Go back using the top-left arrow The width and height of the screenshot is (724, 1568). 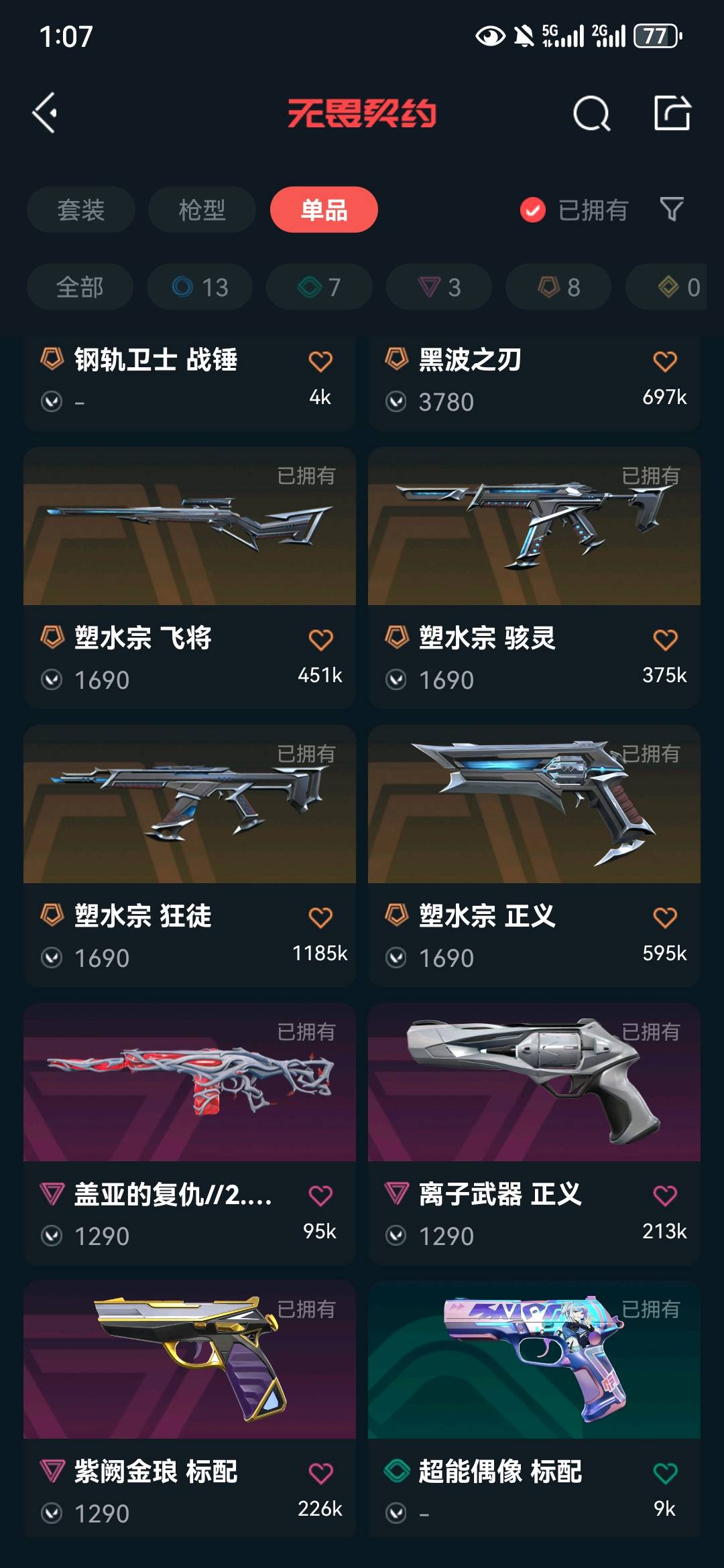[45, 113]
